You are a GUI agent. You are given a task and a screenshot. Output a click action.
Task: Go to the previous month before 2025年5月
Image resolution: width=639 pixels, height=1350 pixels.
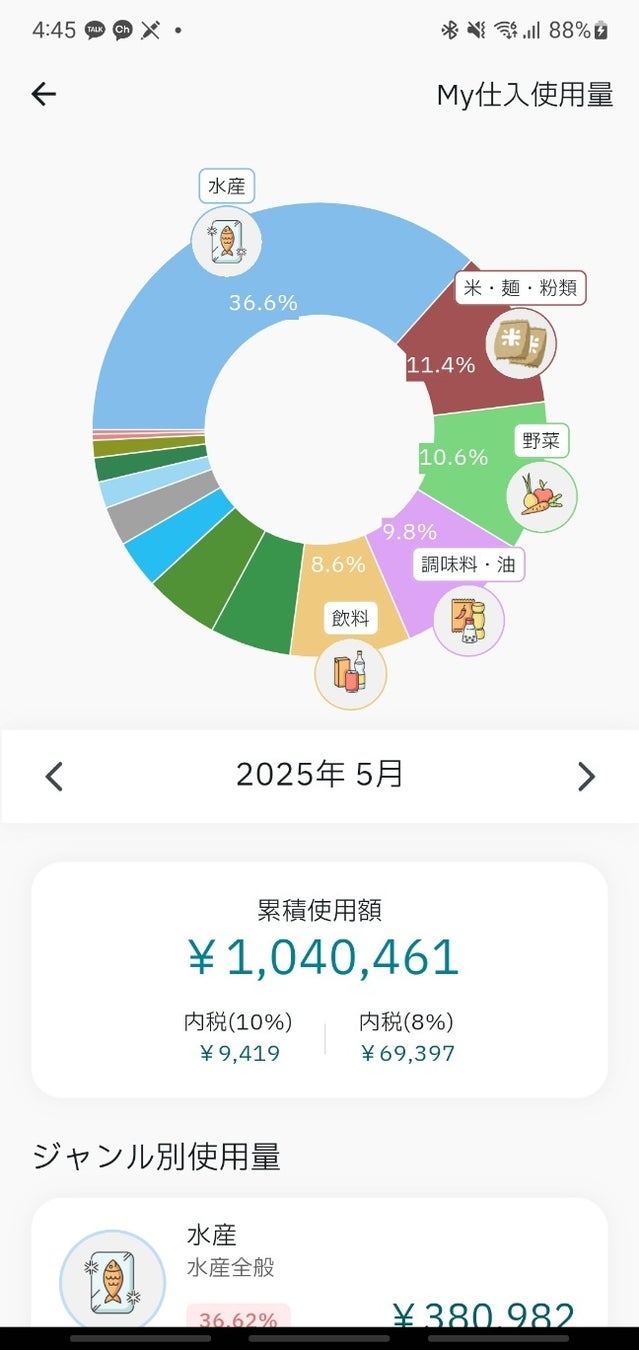point(55,776)
